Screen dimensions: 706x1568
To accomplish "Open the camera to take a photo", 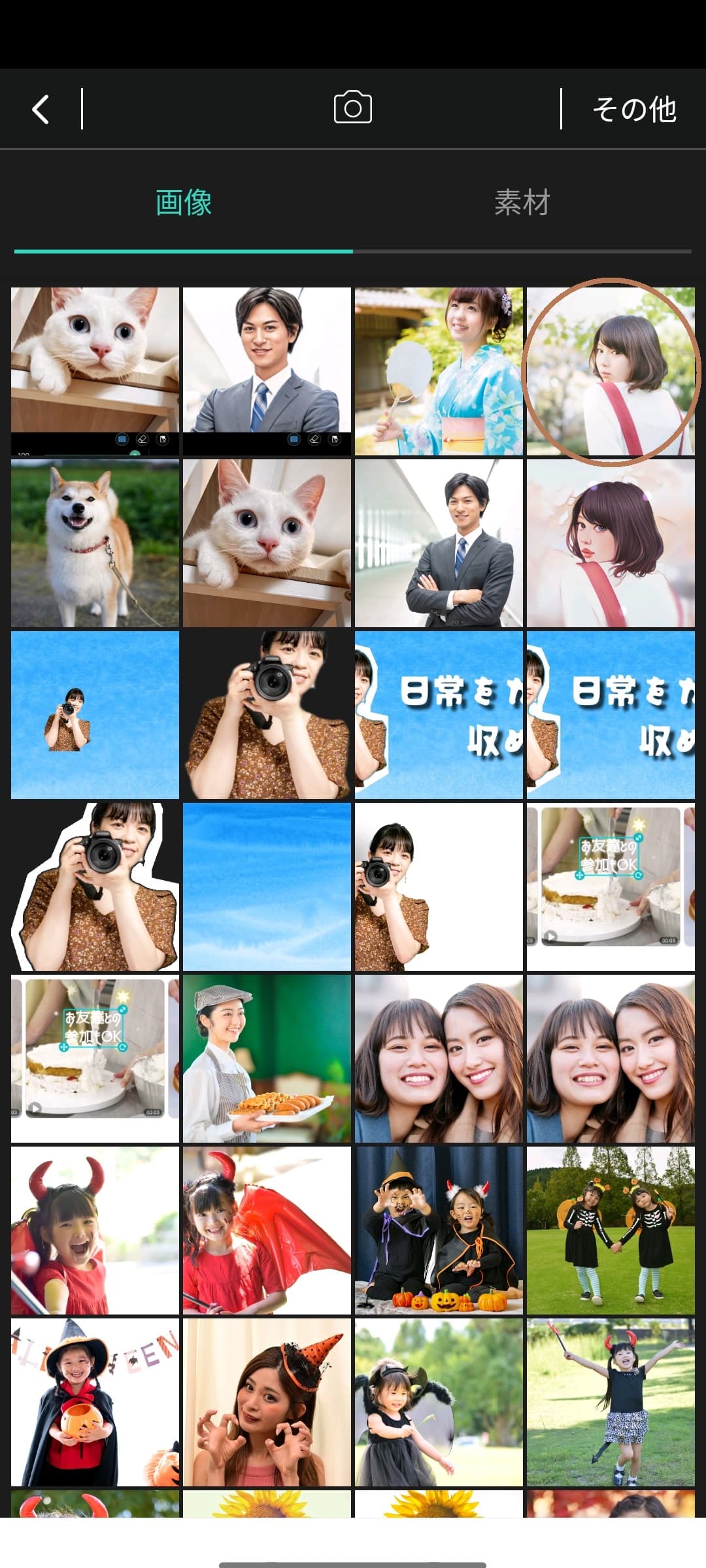I will tap(352, 108).
